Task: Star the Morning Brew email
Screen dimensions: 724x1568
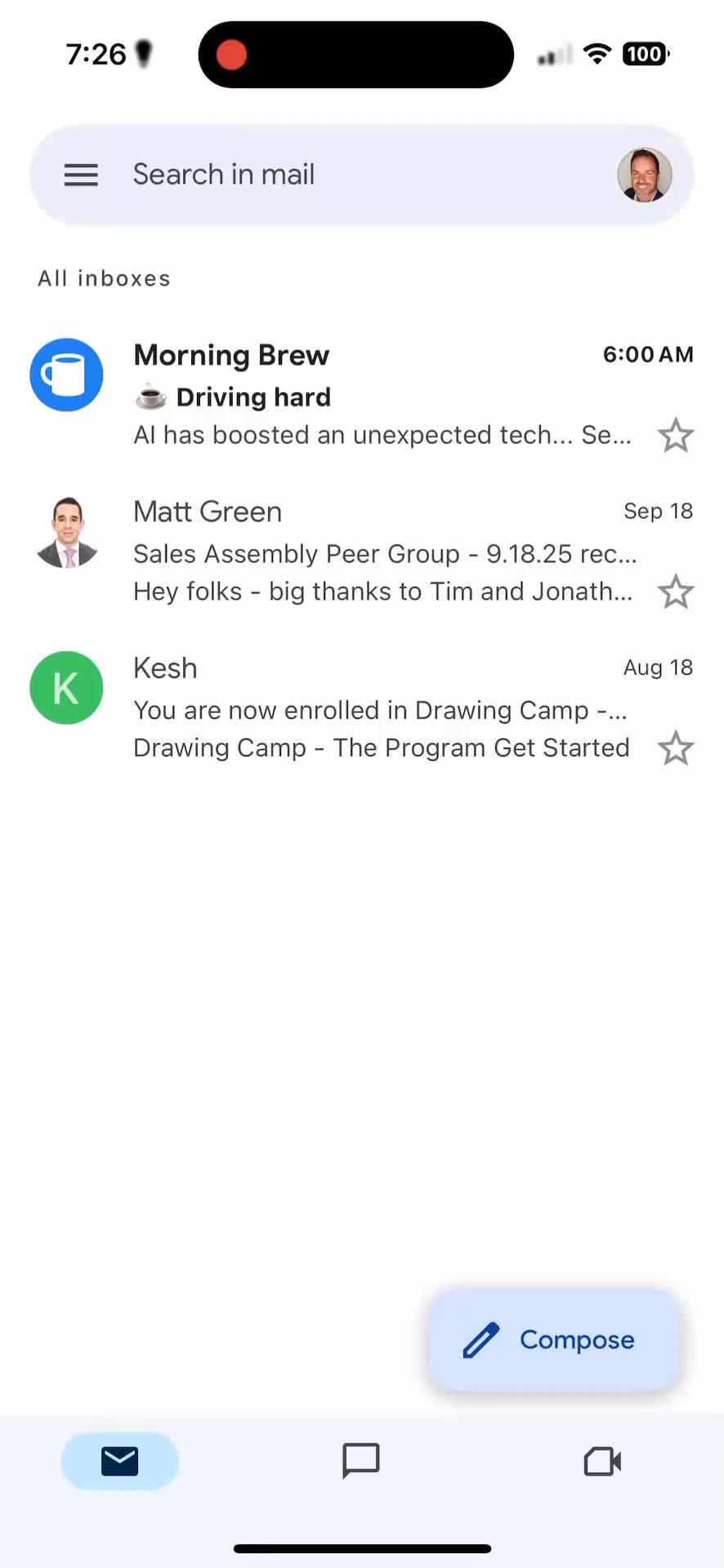Action: 676,435
